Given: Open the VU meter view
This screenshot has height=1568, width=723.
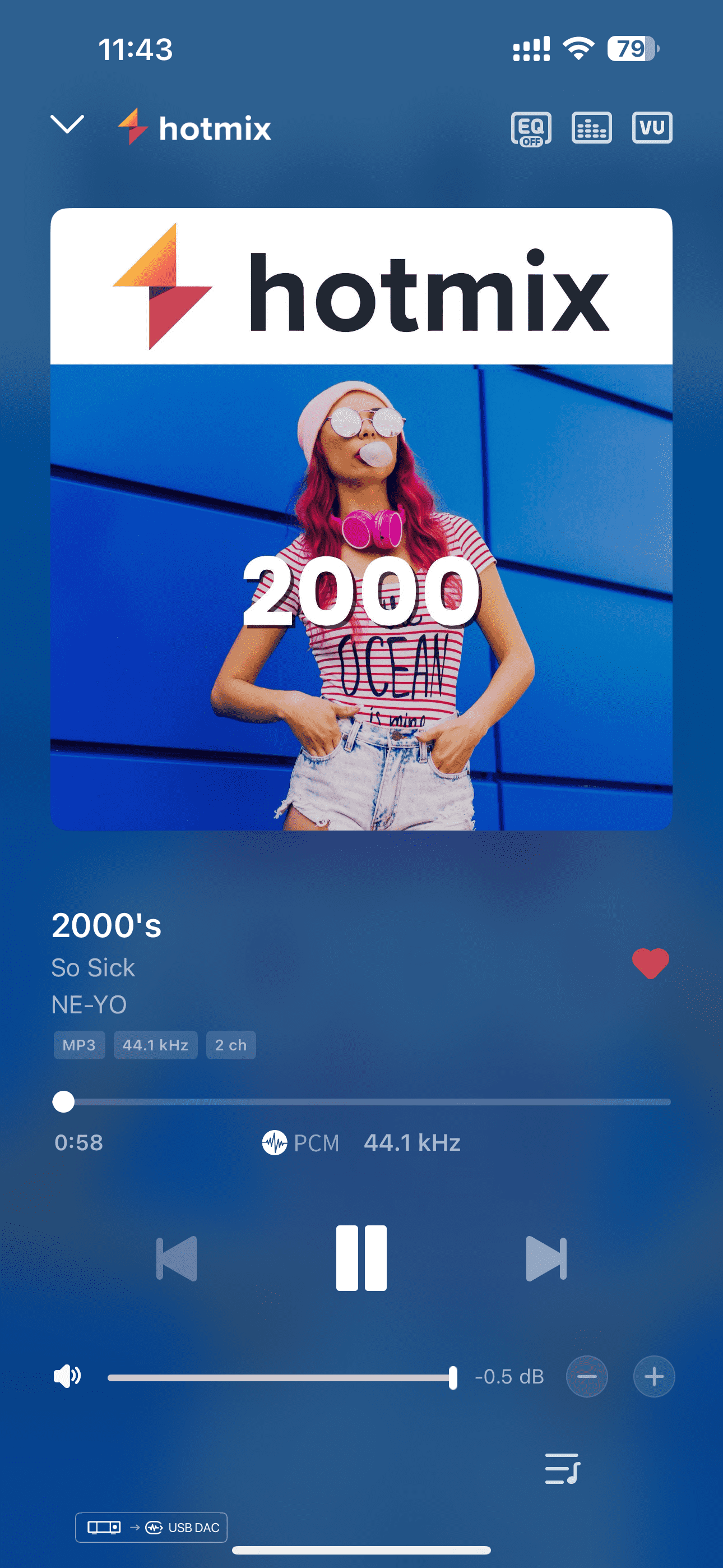Looking at the screenshot, I should (652, 128).
